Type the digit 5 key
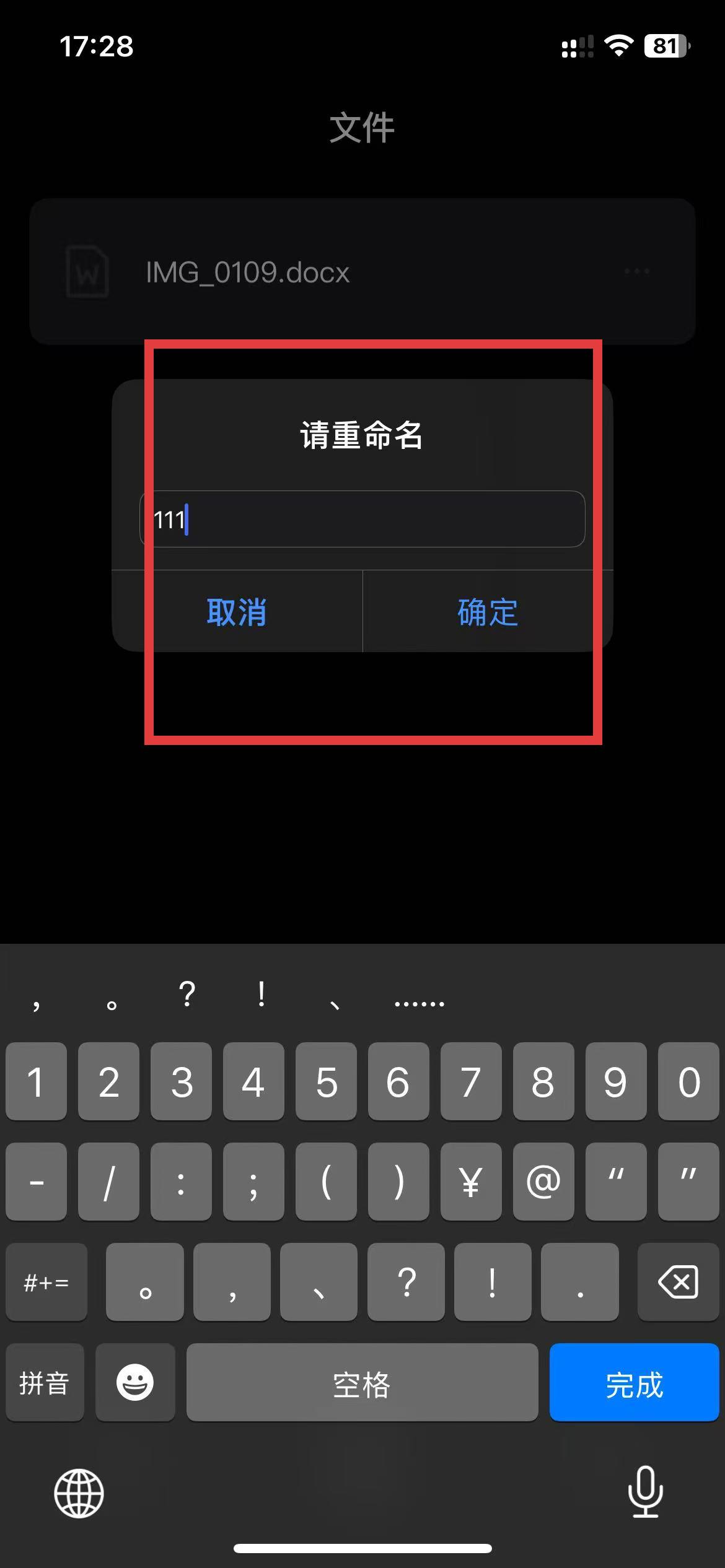Screen dimensions: 725x1568 [326, 1082]
